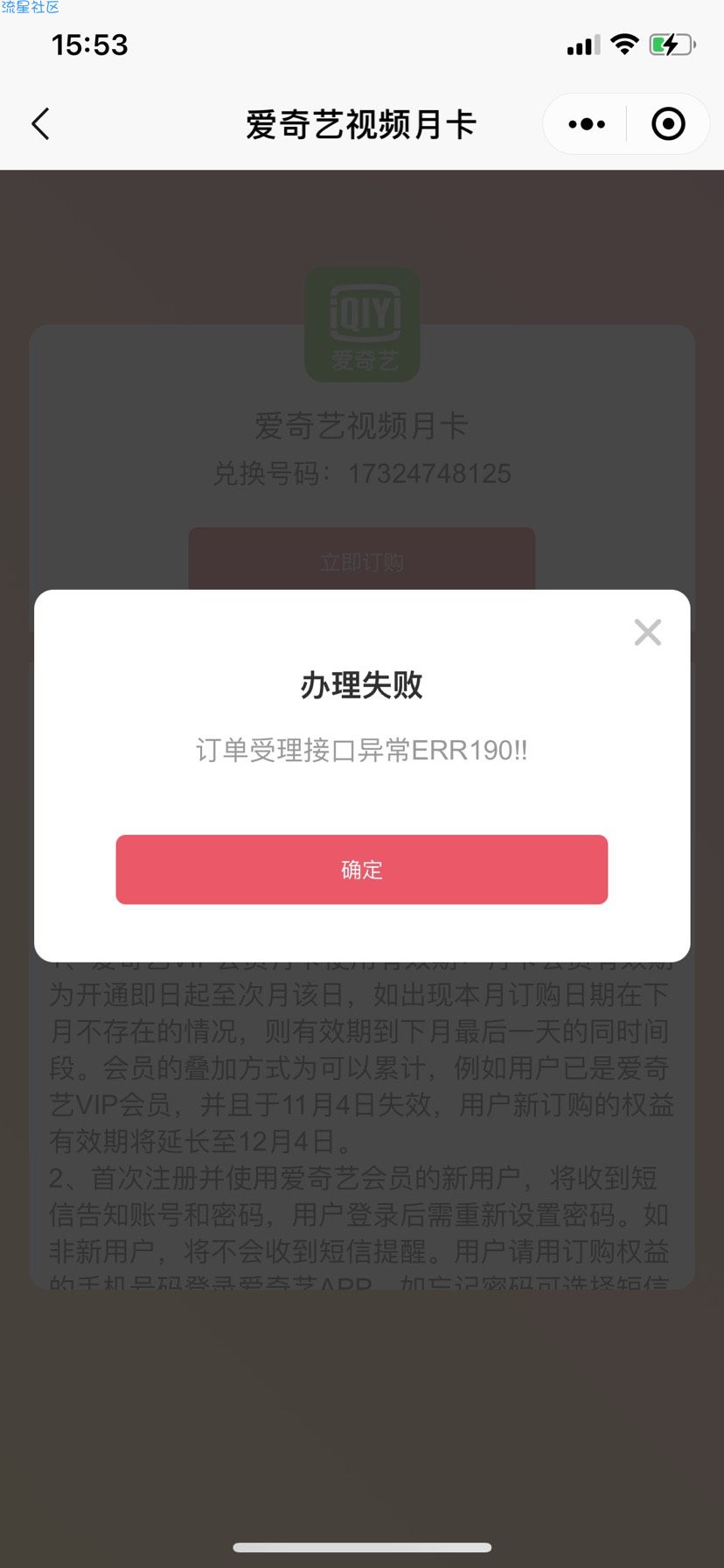Close the 办理失败 dialog with X

pyautogui.click(x=647, y=632)
